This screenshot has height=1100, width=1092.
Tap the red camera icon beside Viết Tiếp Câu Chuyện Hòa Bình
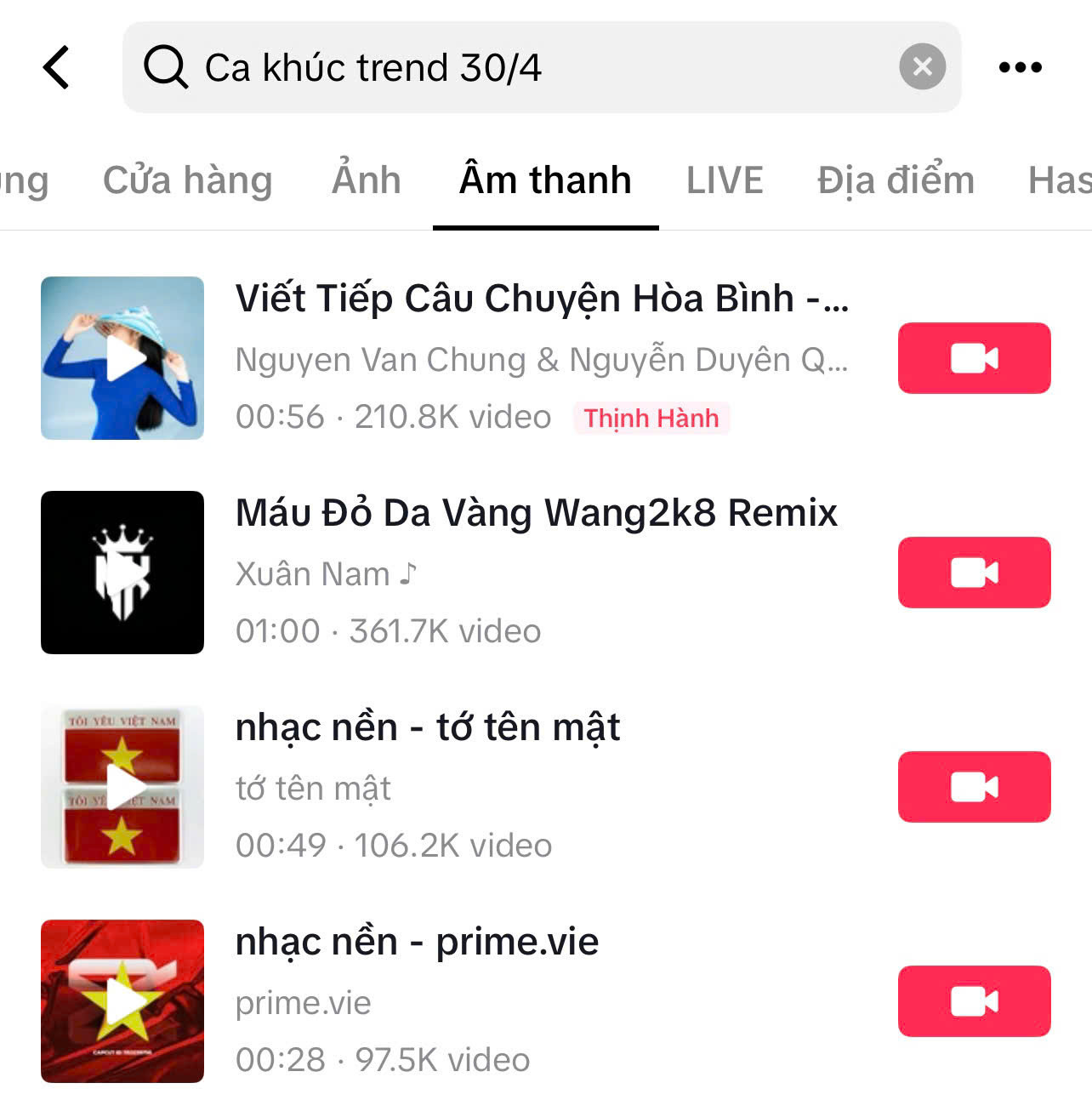point(972,358)
